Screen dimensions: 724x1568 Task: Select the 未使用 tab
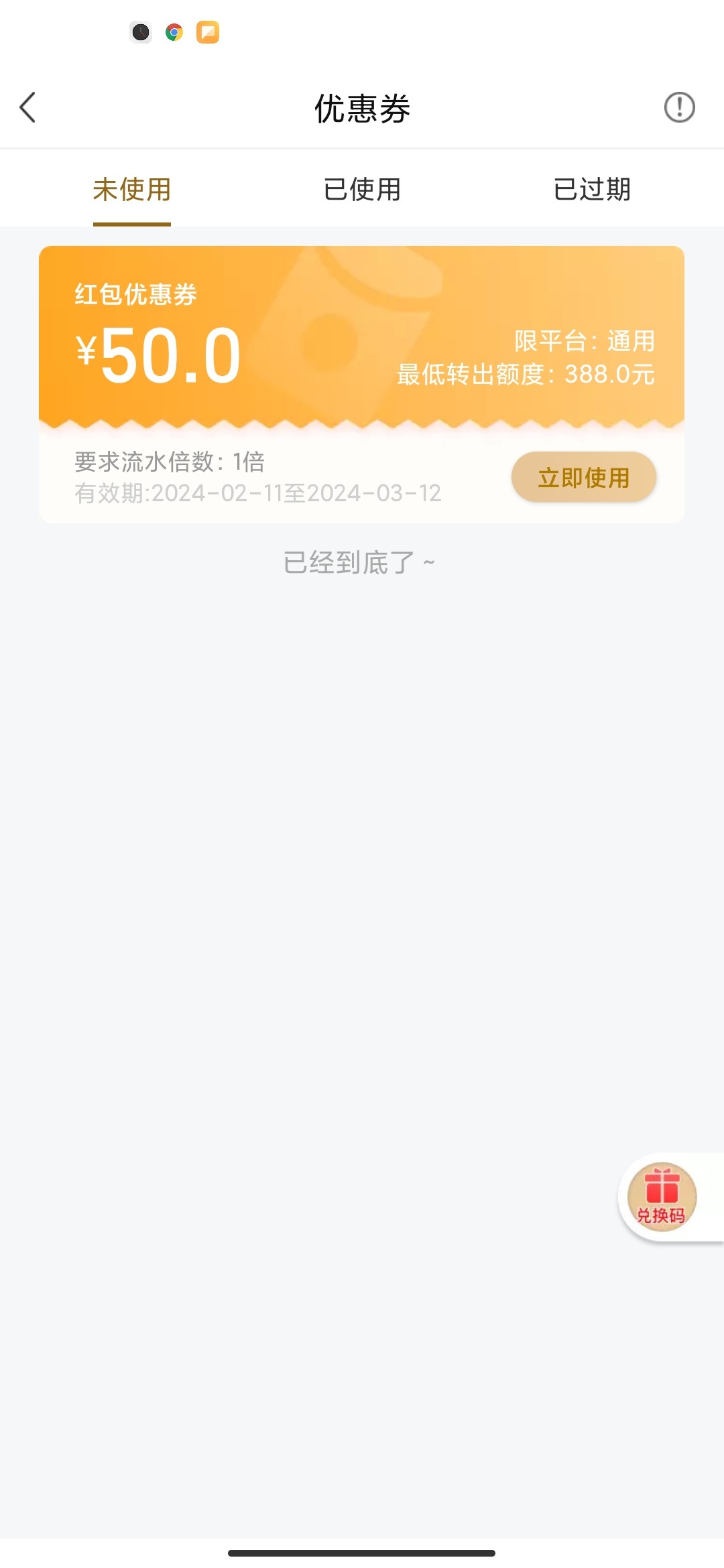pyautogui.click(x=132, y=190)
